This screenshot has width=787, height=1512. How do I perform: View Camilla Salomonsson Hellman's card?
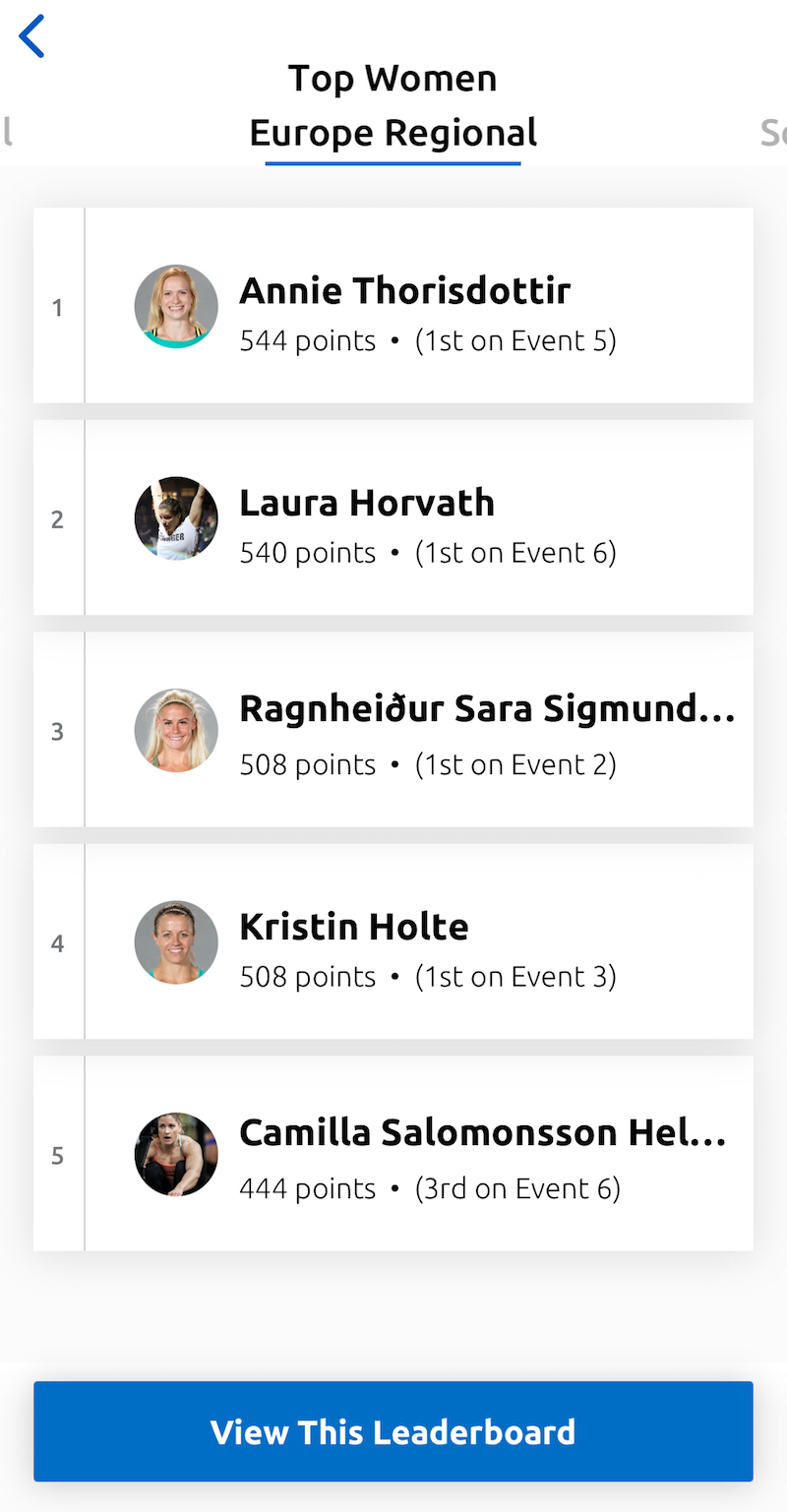(393, 1153)
